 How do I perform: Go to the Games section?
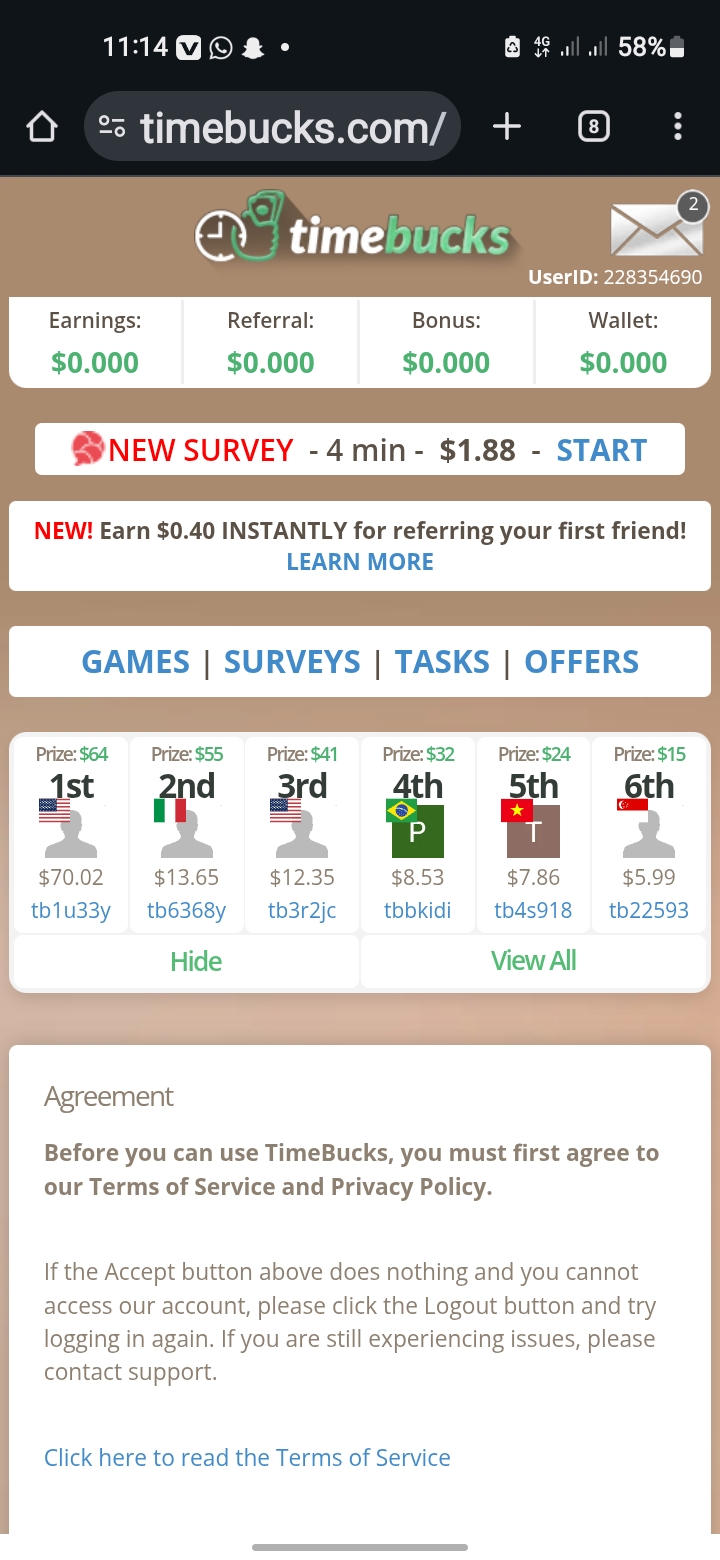coord(135,662)
